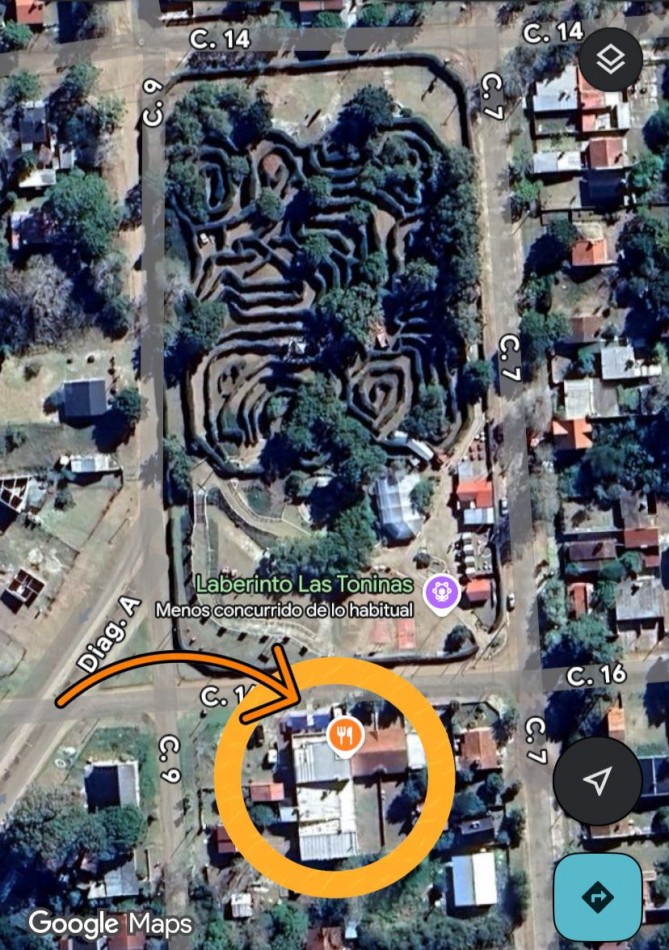
Task: Open the directions button
Action: 597,897
